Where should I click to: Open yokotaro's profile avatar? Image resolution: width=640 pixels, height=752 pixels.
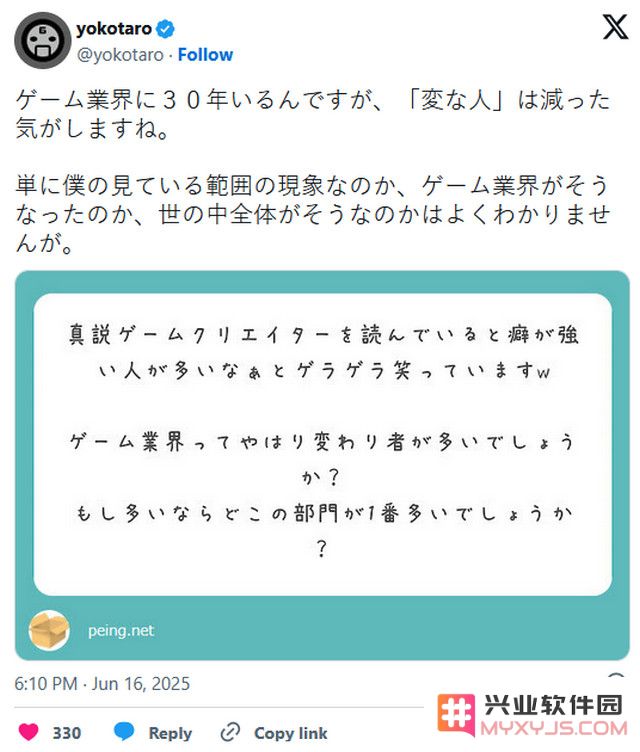40,41
